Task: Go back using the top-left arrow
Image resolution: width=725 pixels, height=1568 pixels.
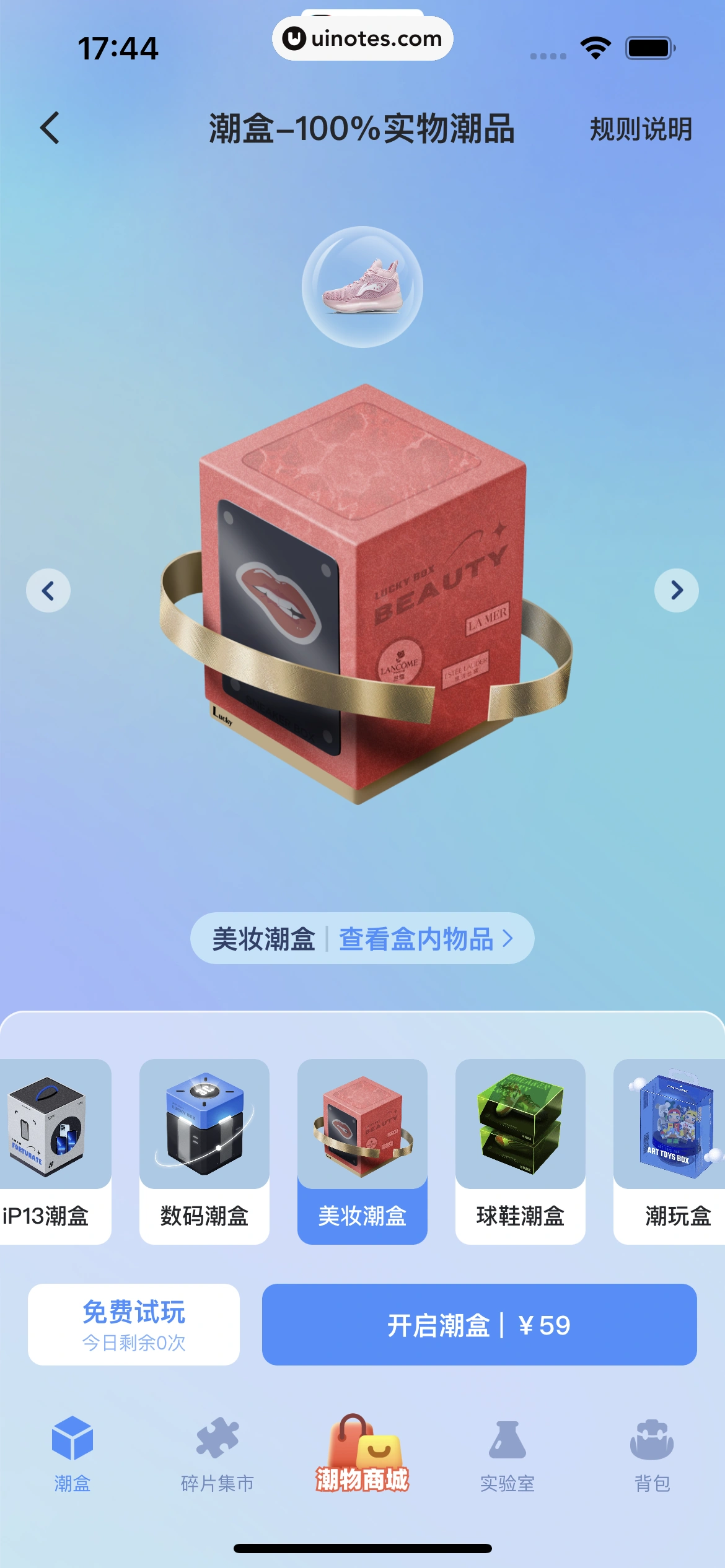Action: (x=50, y=128)
